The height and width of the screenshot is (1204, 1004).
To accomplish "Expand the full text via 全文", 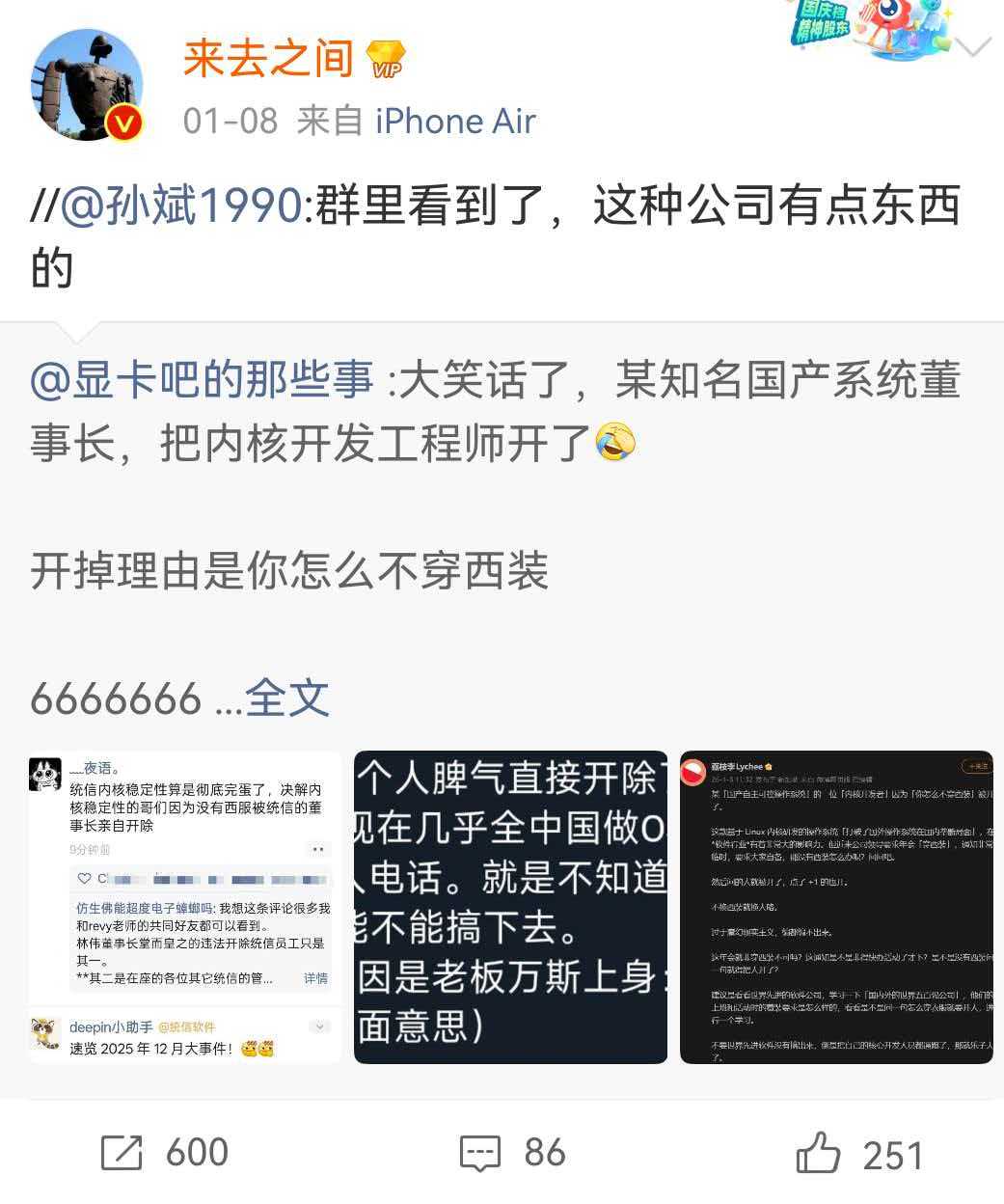I will 287,698.
